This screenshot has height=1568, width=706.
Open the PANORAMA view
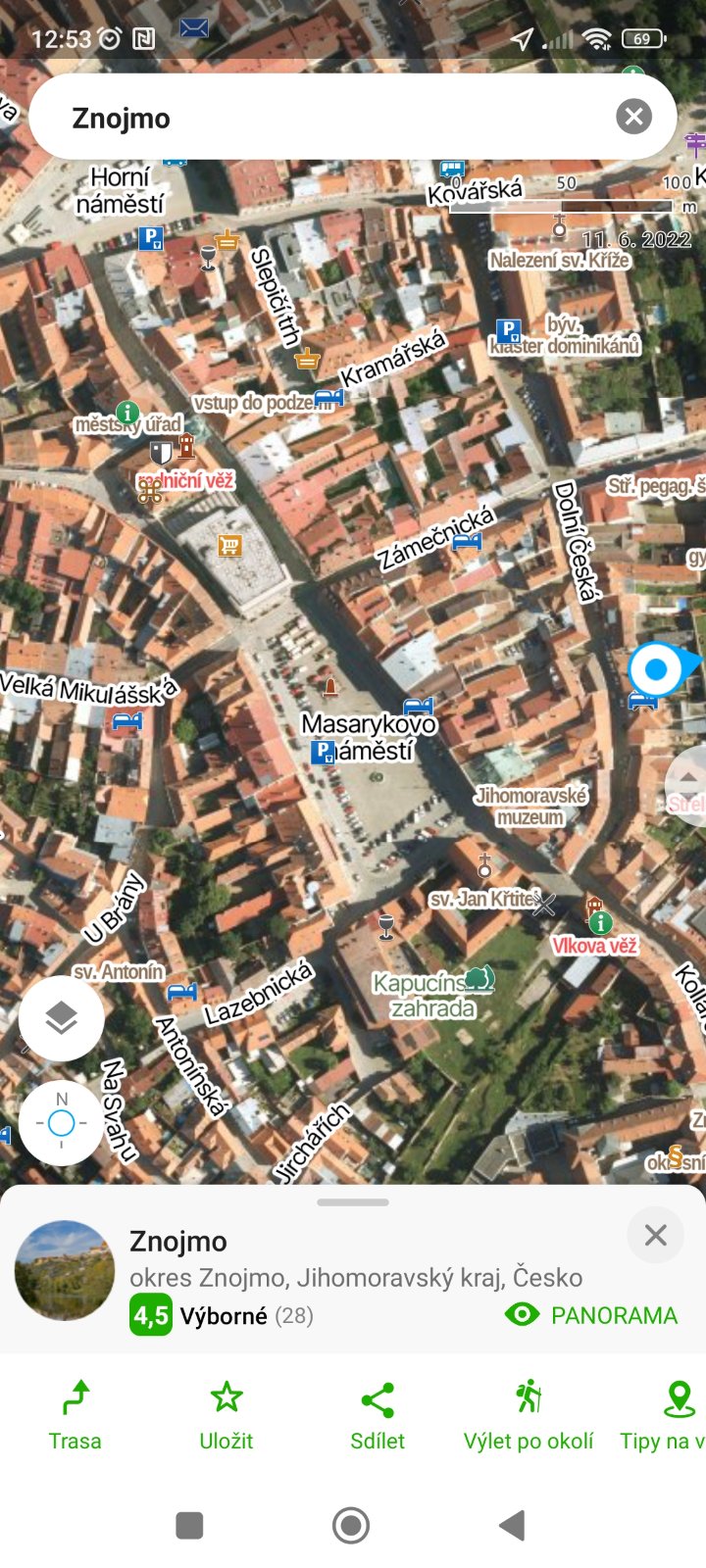[x=591, y=1315]
